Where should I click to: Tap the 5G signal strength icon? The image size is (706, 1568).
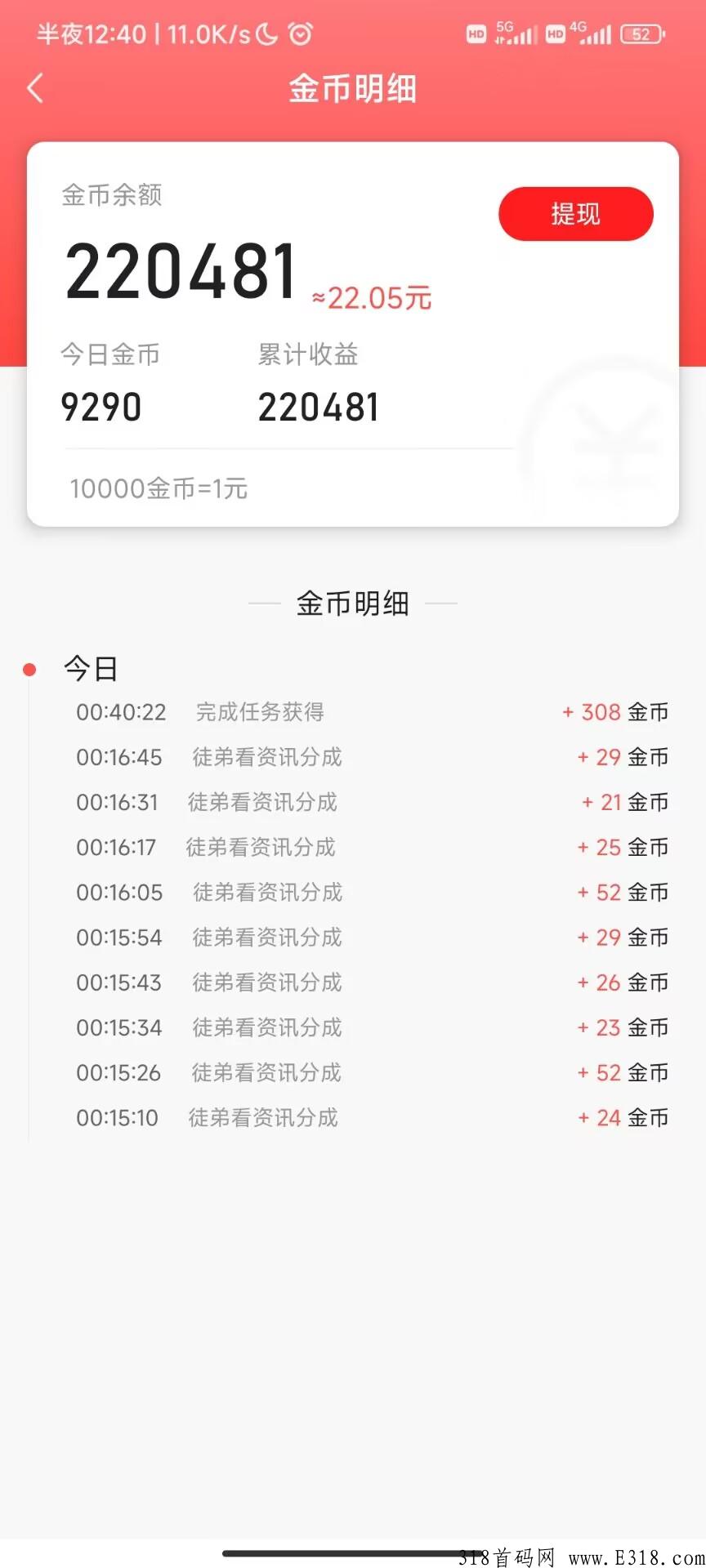[515, 33]
